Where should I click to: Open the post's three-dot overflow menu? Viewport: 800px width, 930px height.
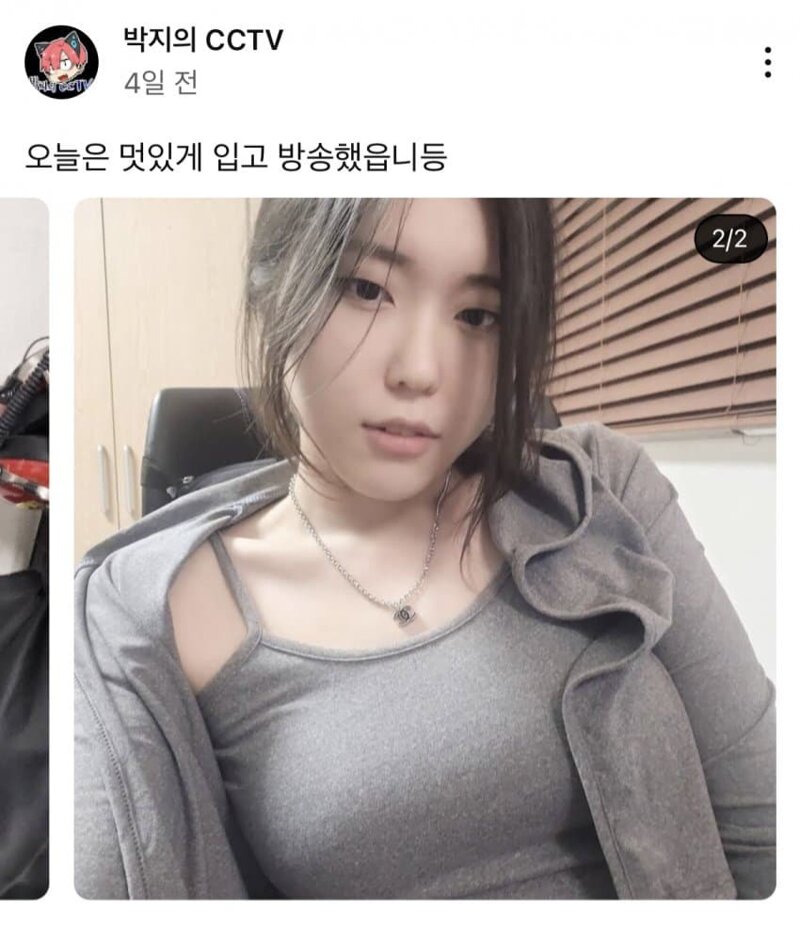tap(767, 62)
